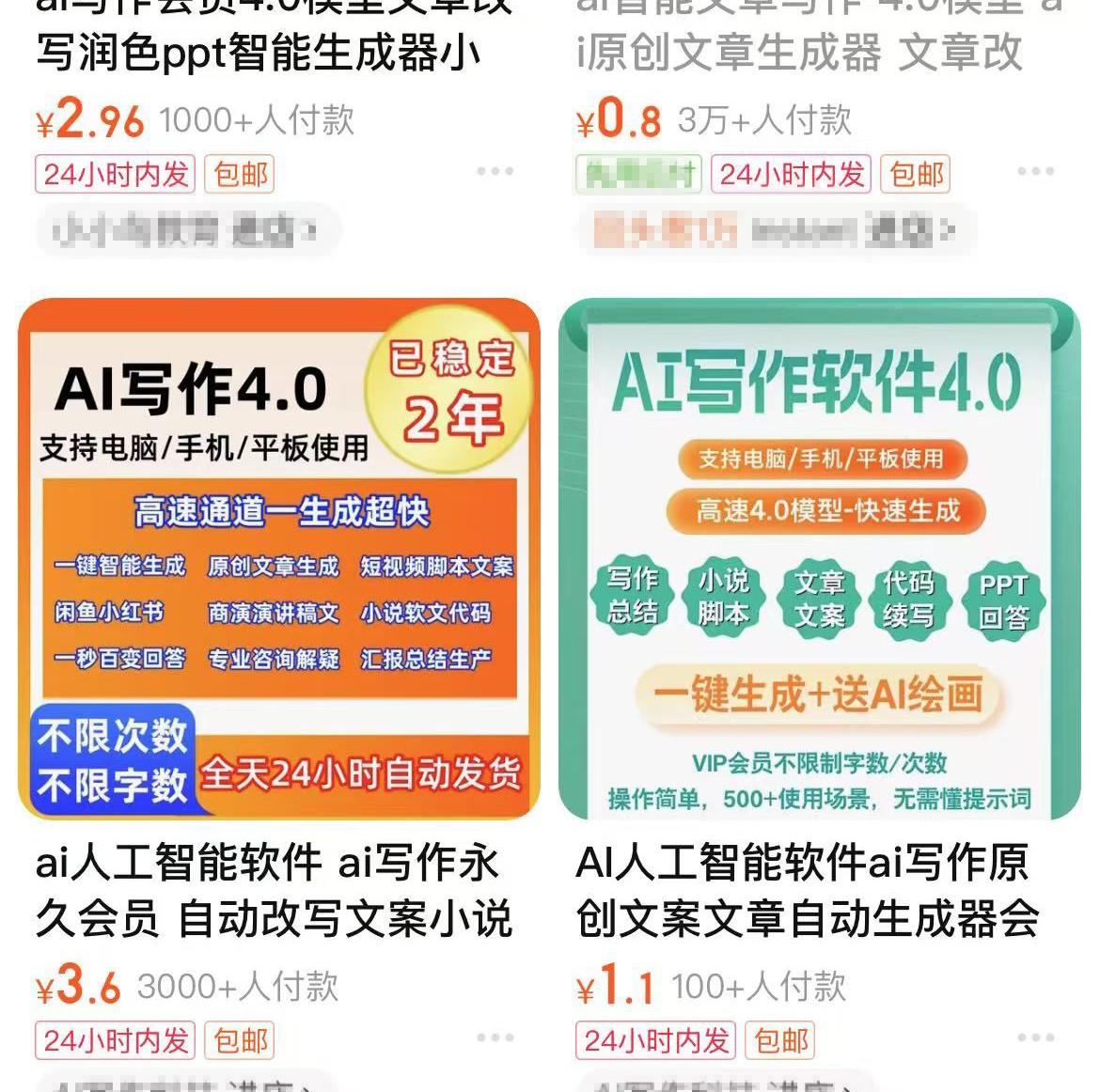This screenshot has width=1100, height=1092.
Task: Visit the store under the ¥0.8 item
Action: click(774, 230)
